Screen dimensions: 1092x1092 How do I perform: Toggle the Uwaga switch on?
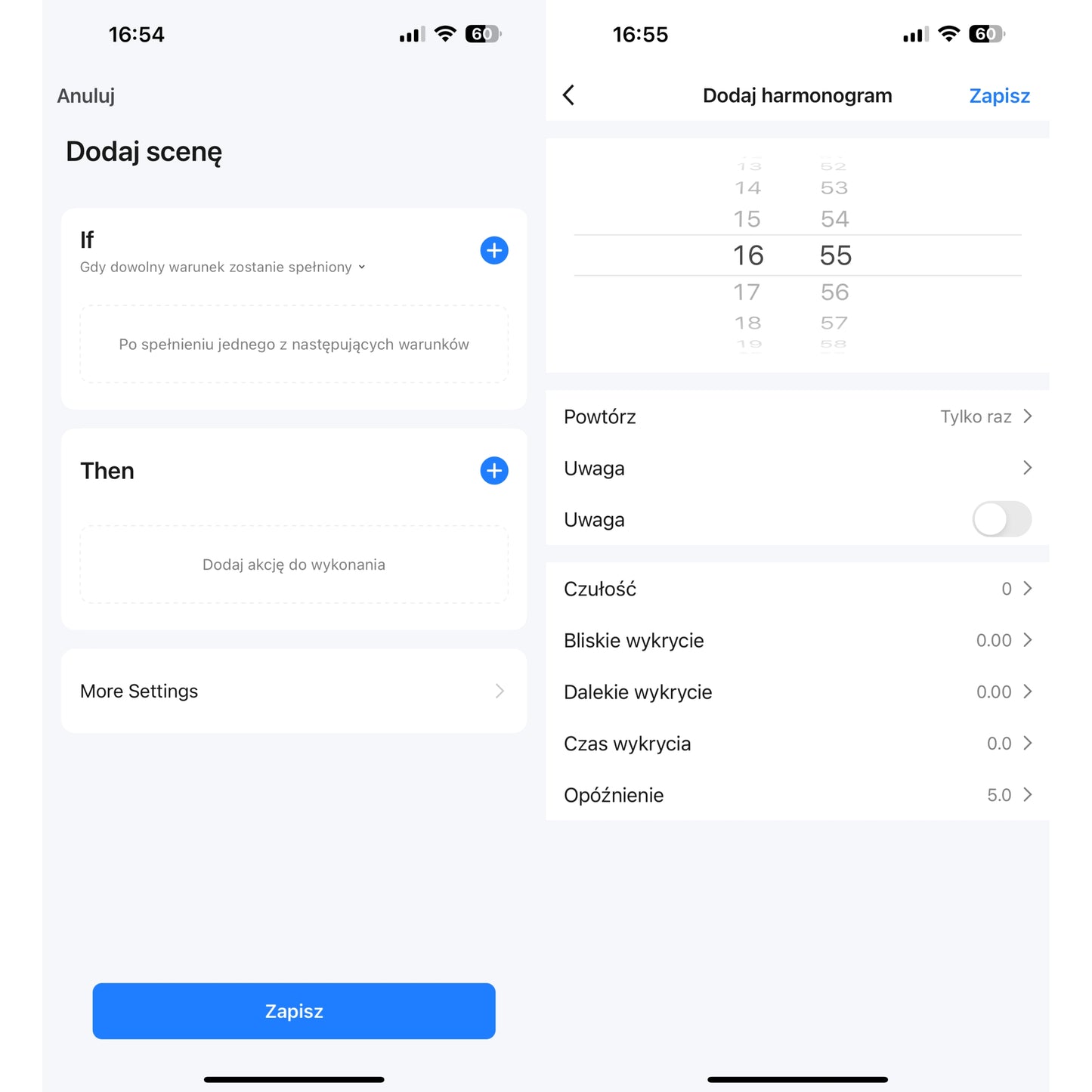coord(1001,520)
